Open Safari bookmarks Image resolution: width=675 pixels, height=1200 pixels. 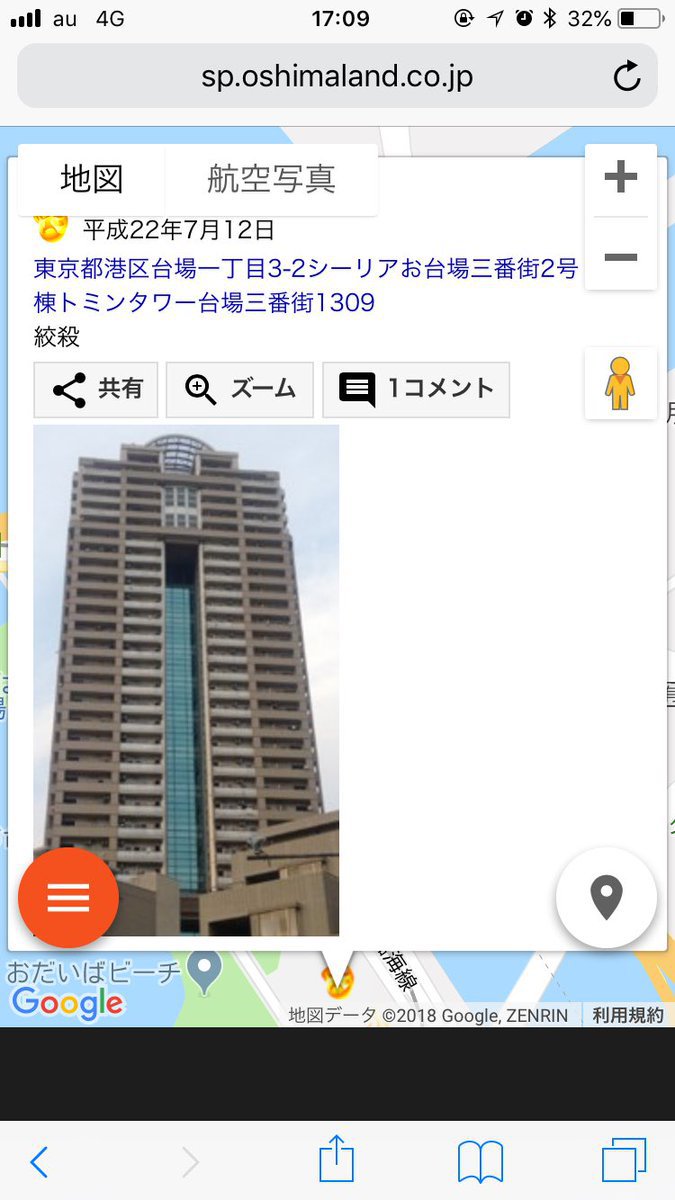click(x=480, y=1162)
